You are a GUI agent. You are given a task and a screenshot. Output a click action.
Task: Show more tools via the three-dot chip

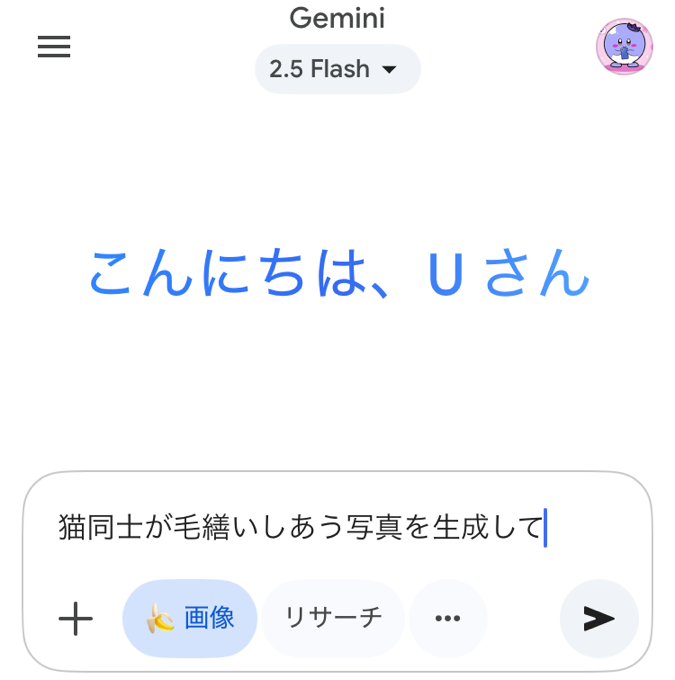[x=448, y=618]
